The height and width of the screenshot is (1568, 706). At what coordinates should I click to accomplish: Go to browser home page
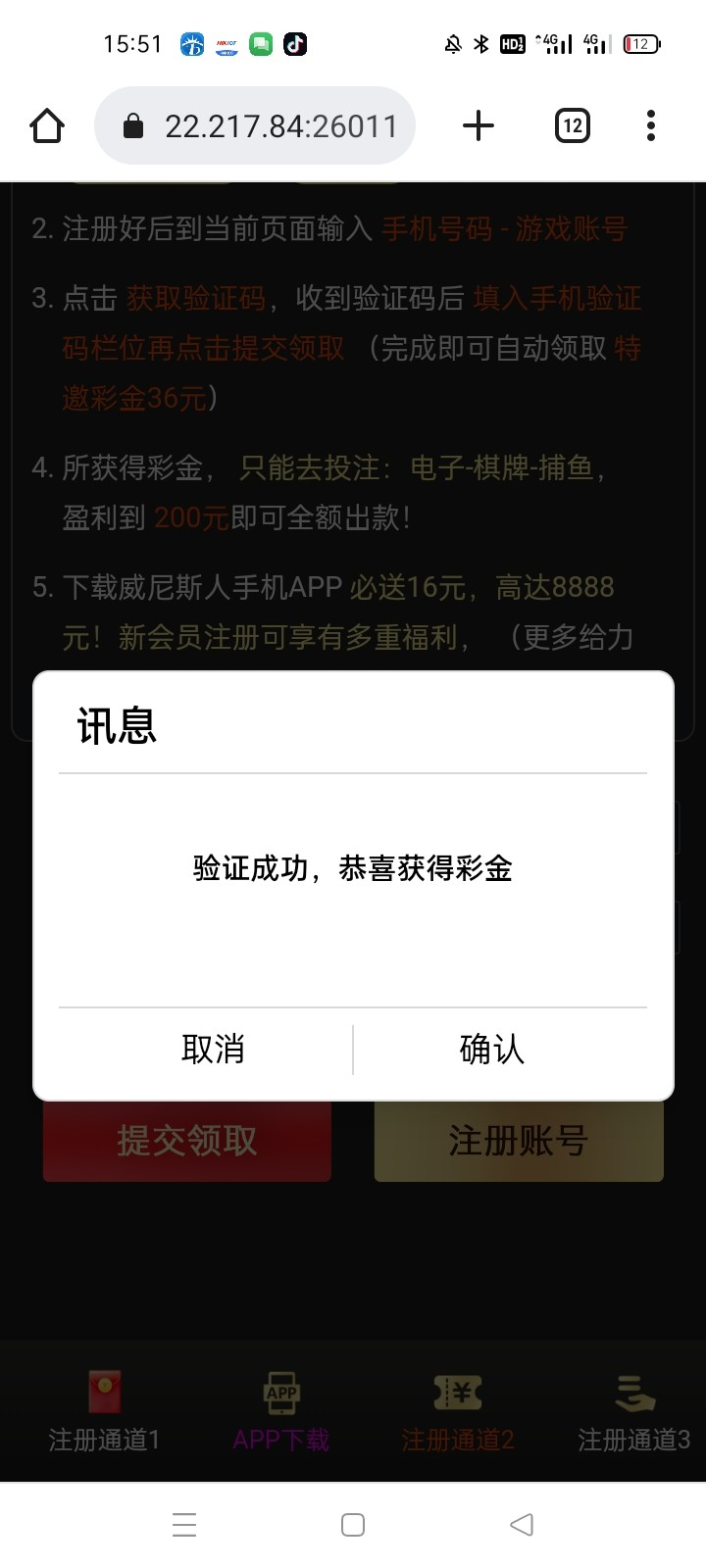point(47,125)
